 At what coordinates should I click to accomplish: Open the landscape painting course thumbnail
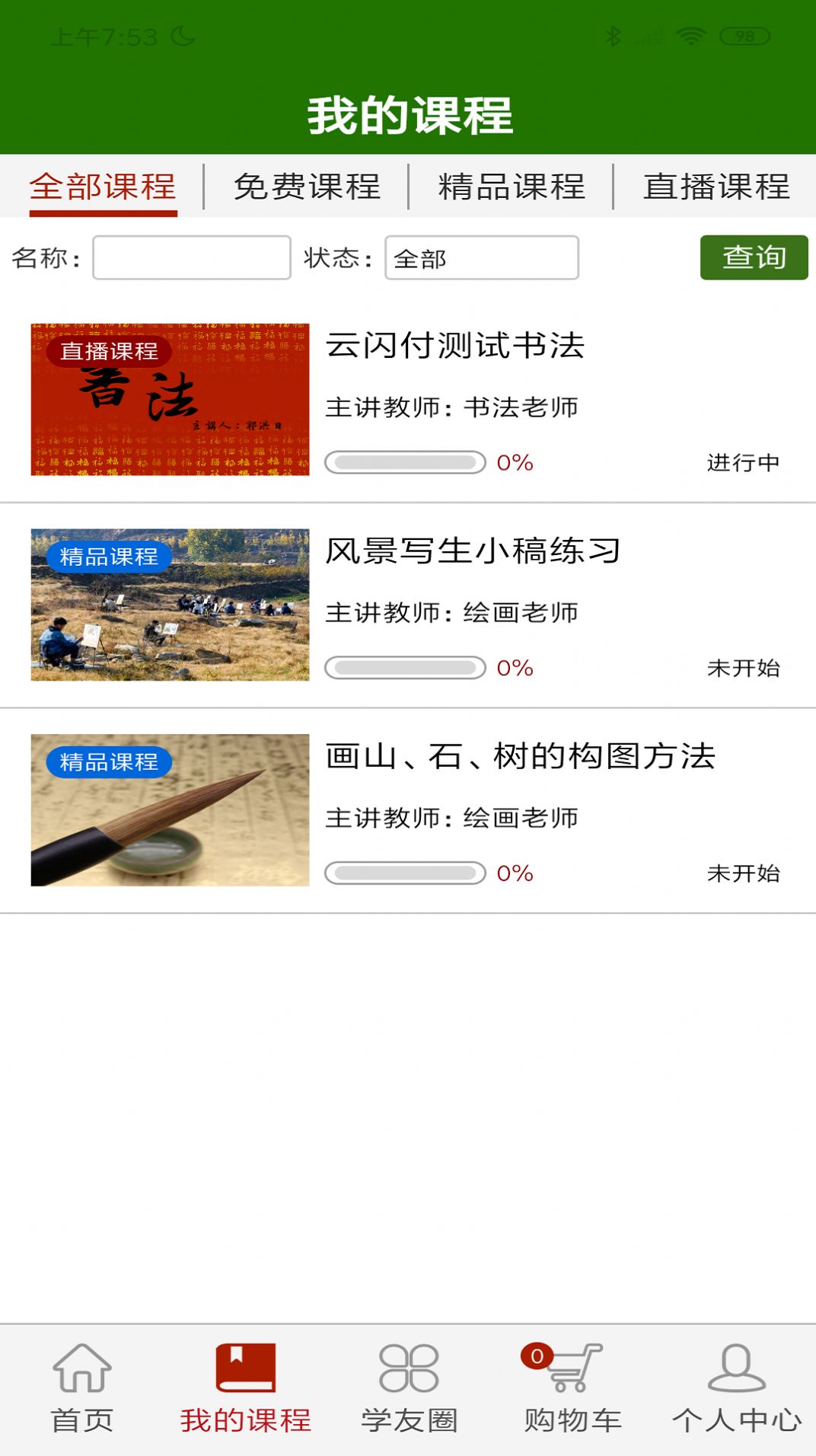click(170, 605)
